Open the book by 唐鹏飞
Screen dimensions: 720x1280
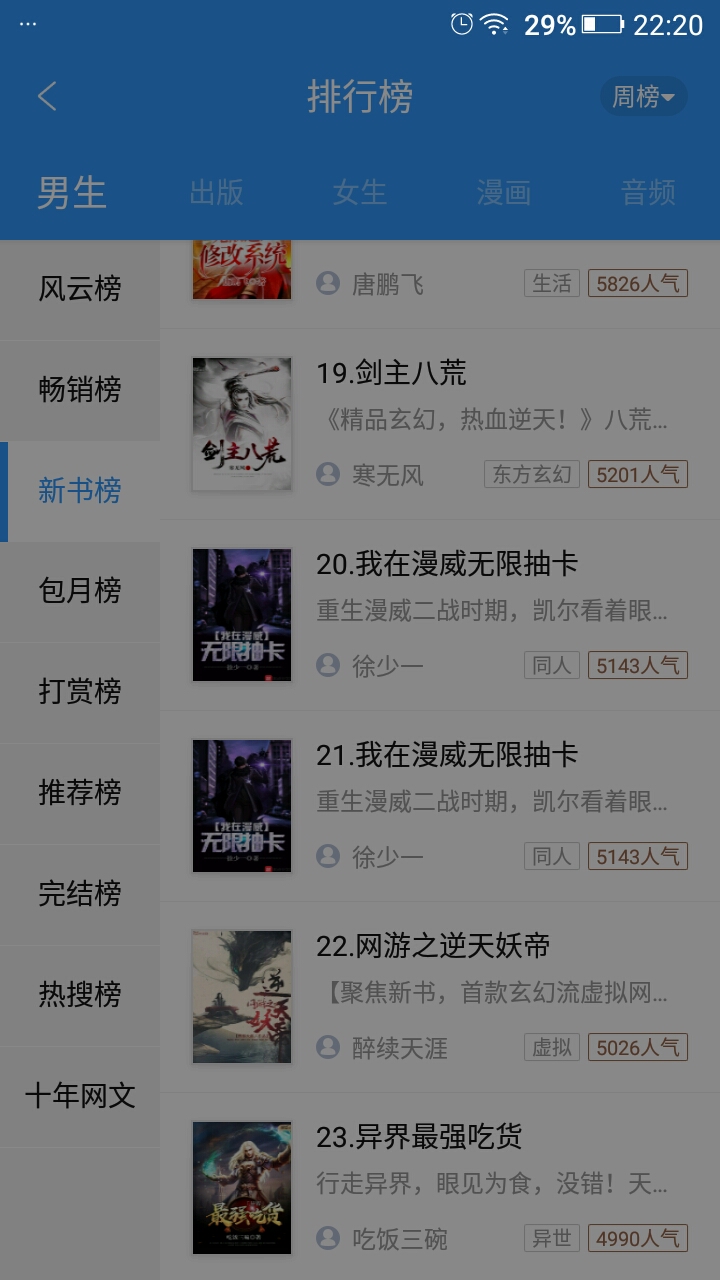440,284
